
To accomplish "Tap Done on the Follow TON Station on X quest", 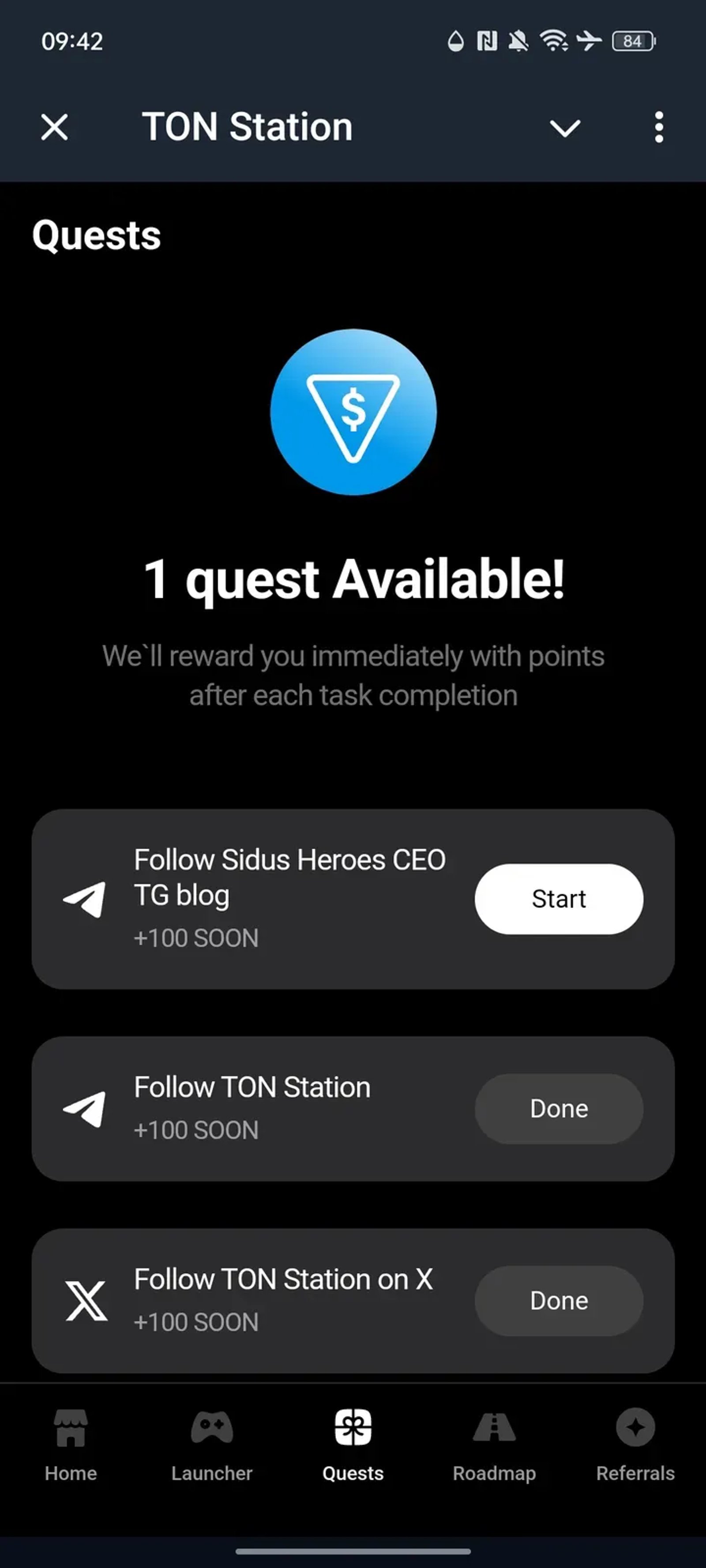I will 559,1301.
